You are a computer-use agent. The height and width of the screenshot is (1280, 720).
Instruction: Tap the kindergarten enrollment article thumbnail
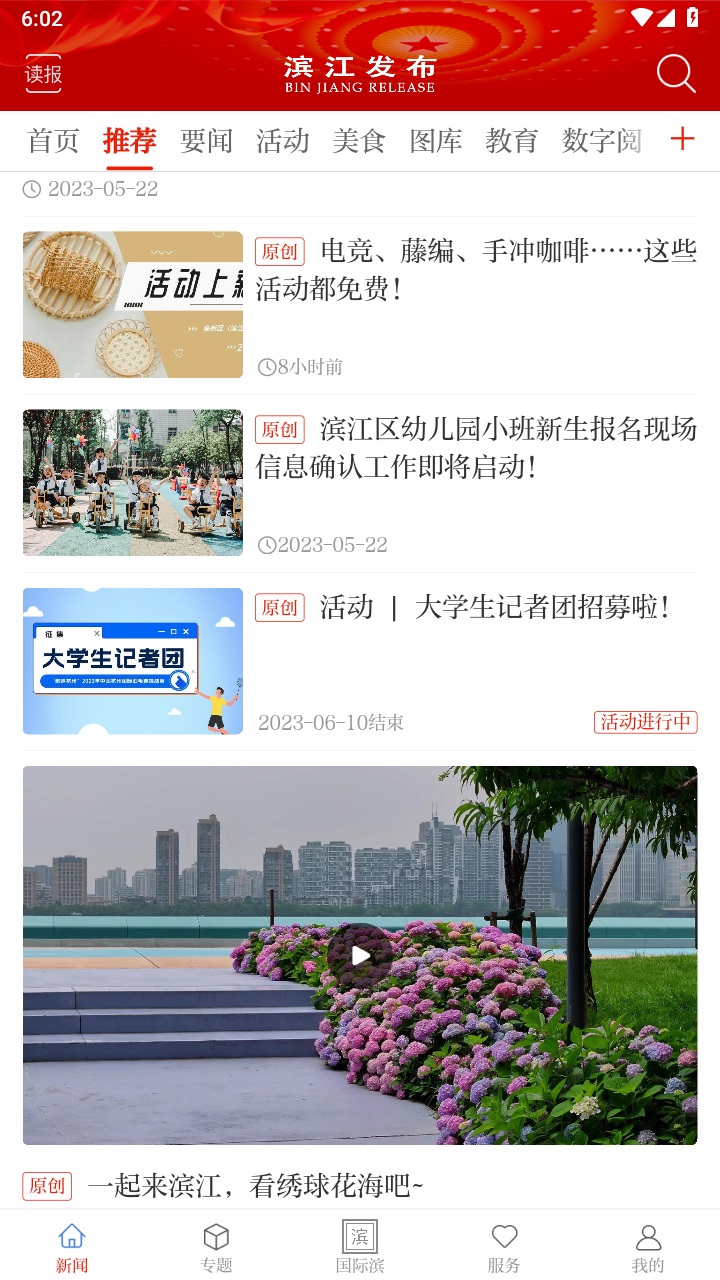tap(132, 482)
